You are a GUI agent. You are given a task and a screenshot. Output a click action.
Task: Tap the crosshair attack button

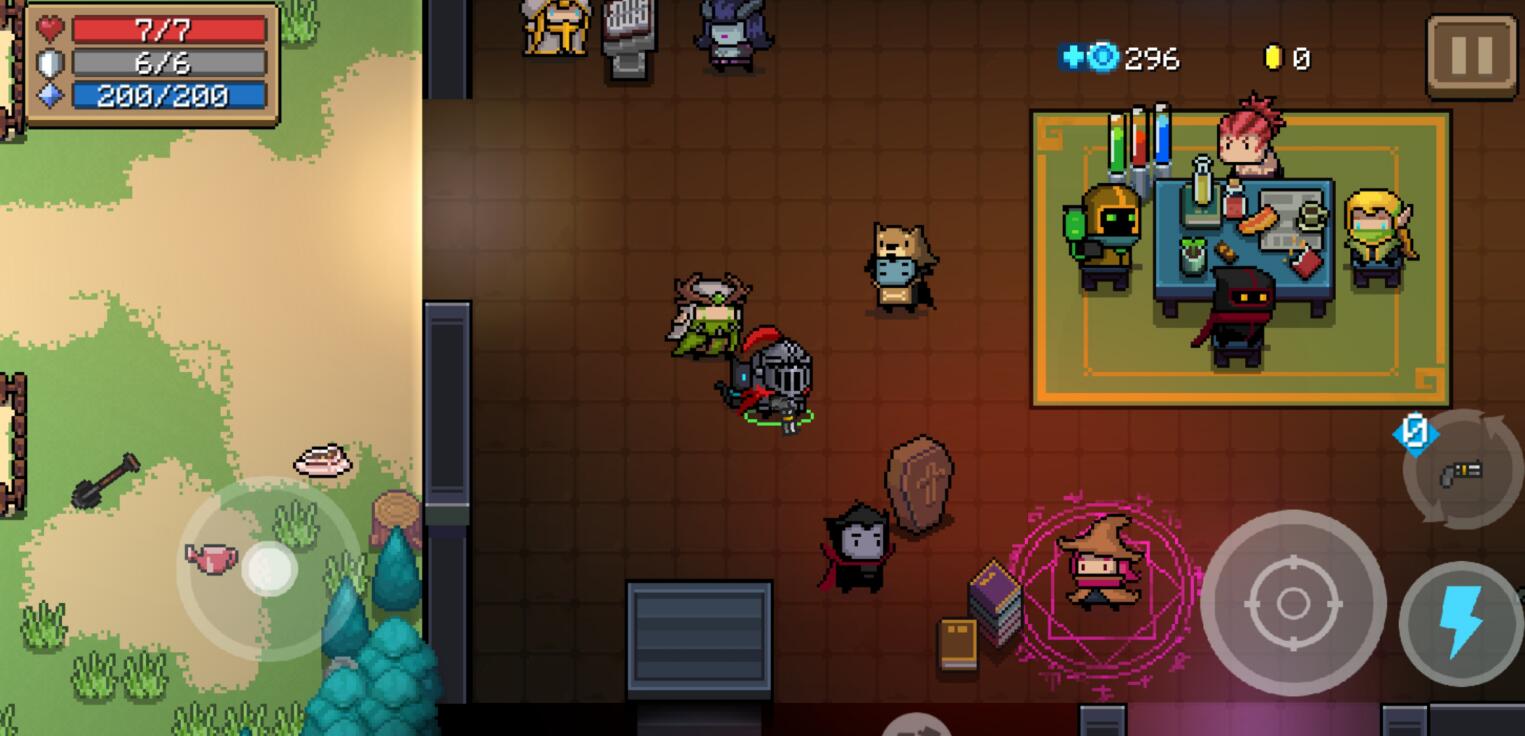[1292, 603]
